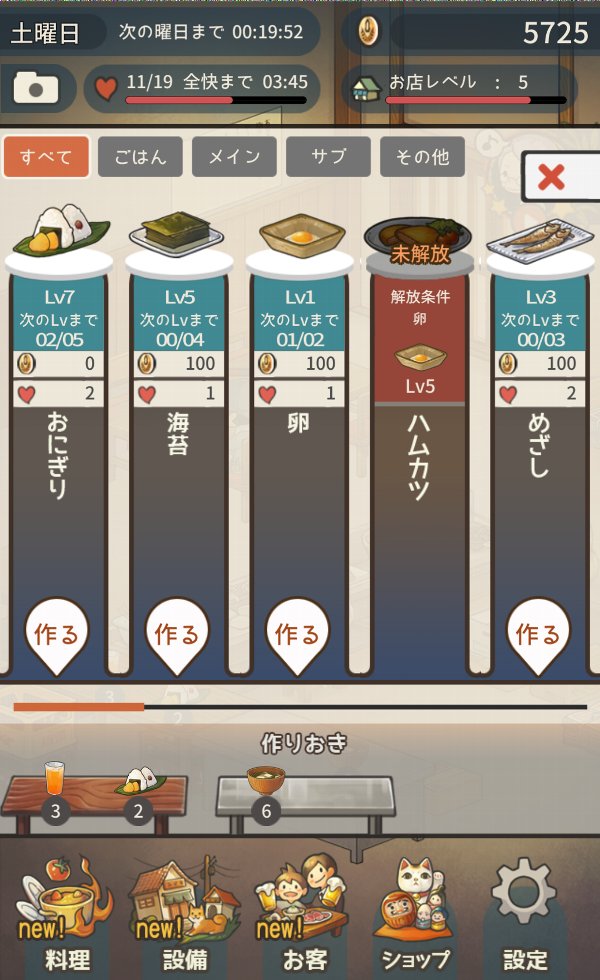Open the お客 menu
Viewport: 600px width, 980px height.
click(303, 915)
